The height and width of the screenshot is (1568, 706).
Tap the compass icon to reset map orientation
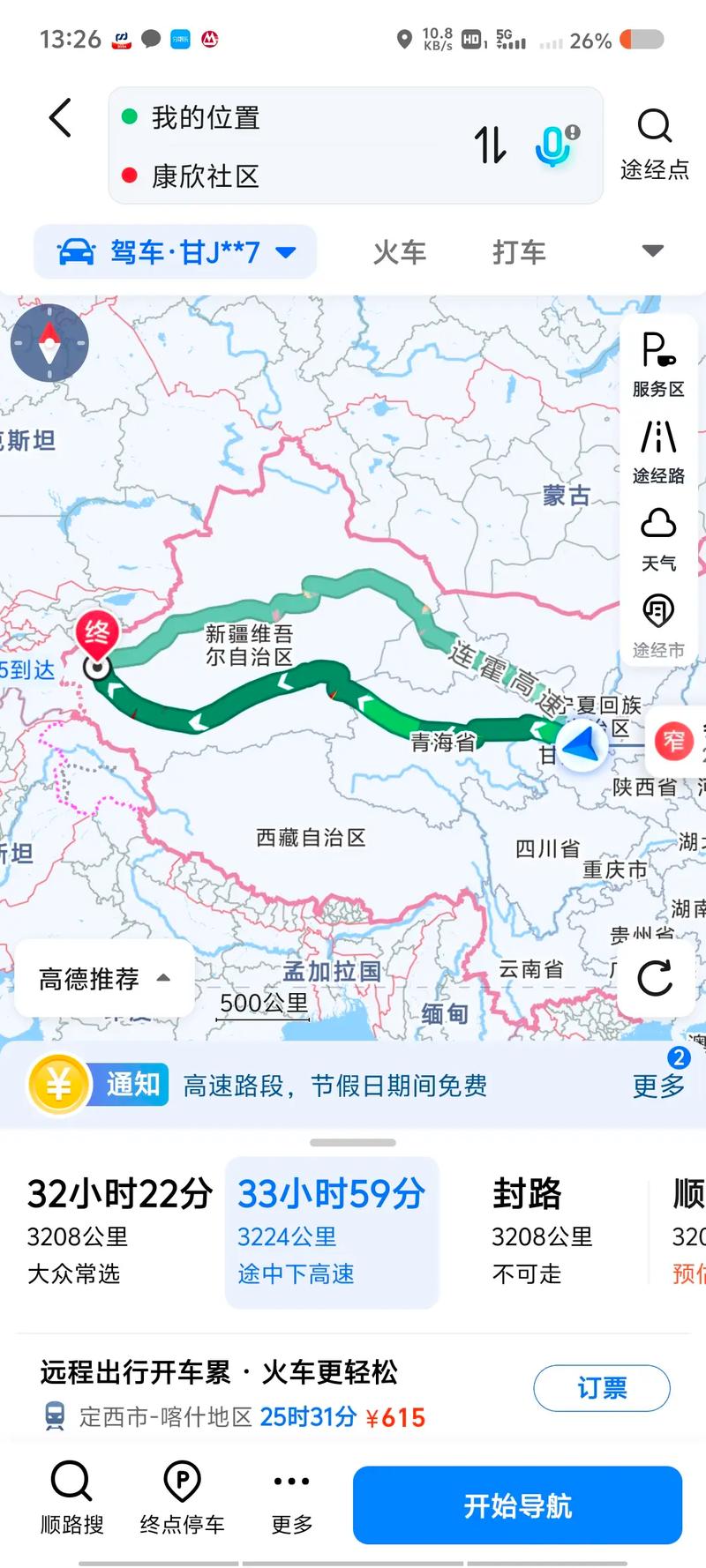[50, 344]
